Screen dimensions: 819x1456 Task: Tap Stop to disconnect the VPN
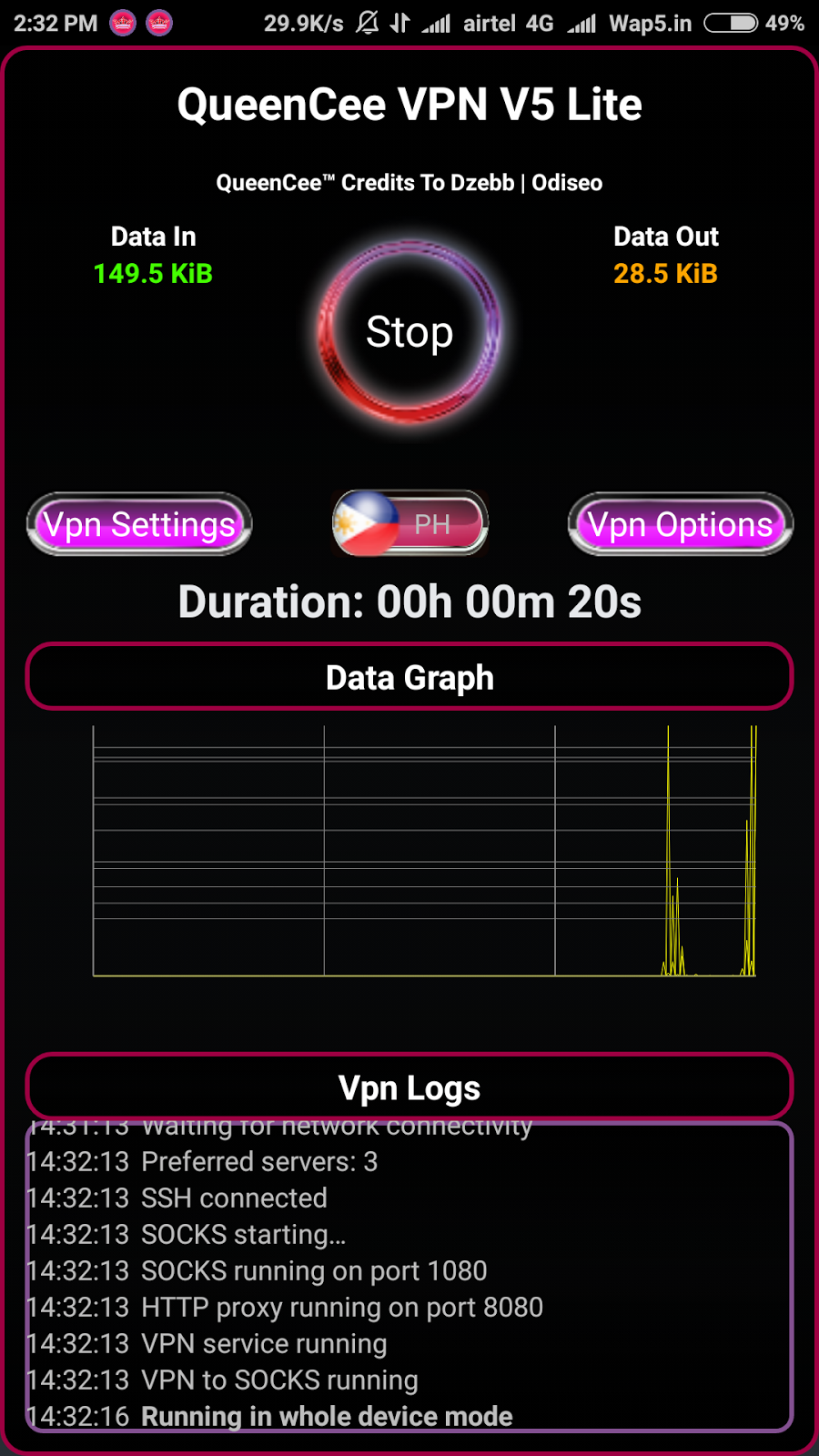point(409,332)
